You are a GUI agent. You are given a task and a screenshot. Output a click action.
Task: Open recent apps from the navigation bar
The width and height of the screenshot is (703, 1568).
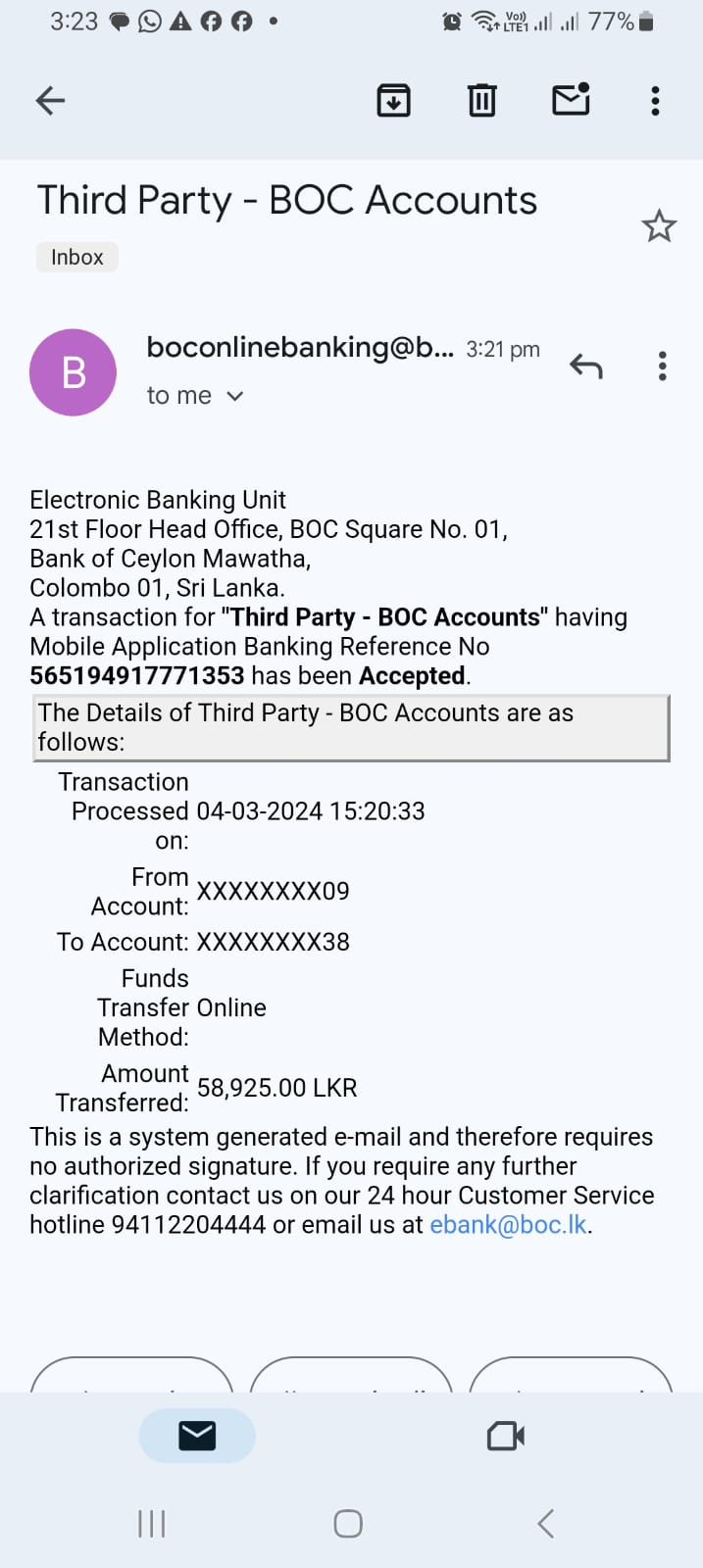(x=152, y=1523)
